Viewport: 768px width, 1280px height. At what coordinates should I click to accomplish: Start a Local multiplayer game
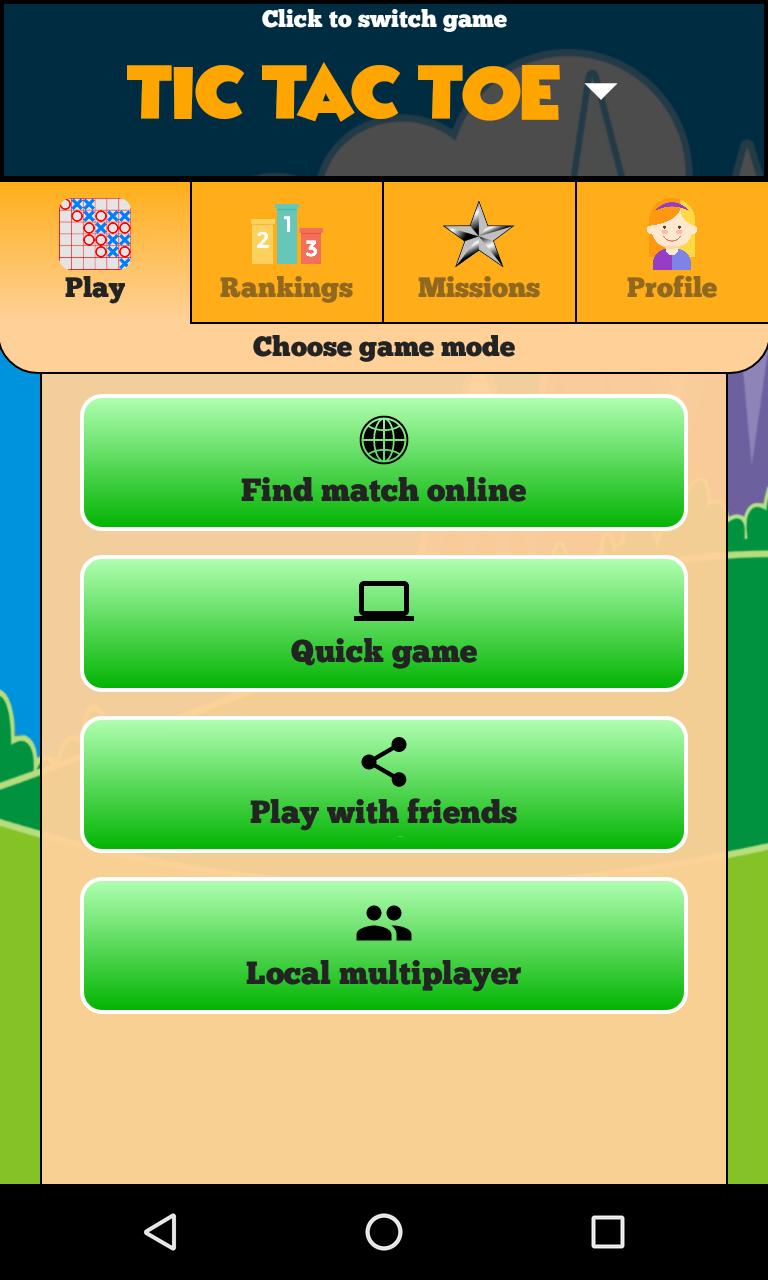pos(384,945)
